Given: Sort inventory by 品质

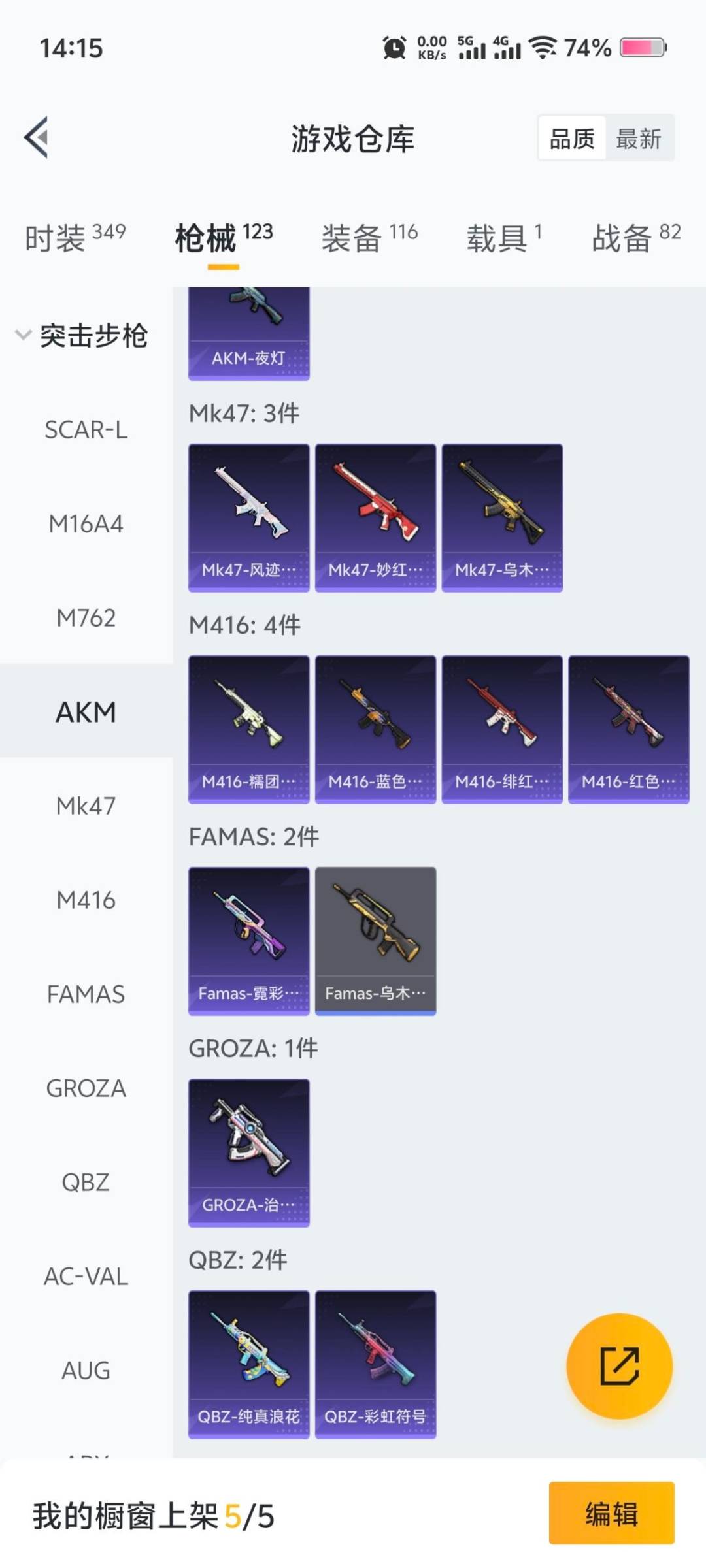Looking at the screenshot, I should click(x=572, y=139).
